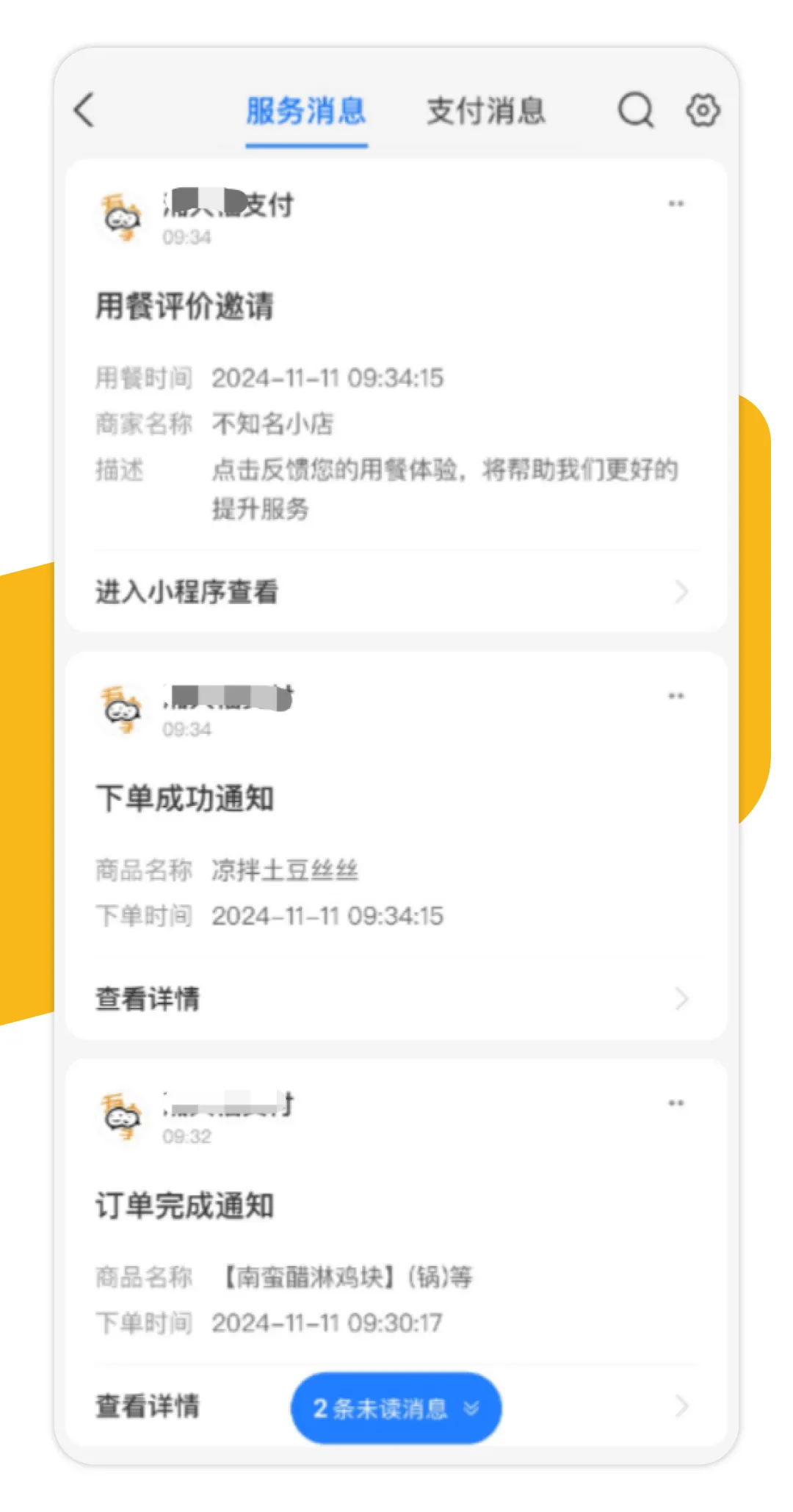Open the 用餐评价邀请 message card
This screenshot has width=793, height=1512.
tap(396, 395)
